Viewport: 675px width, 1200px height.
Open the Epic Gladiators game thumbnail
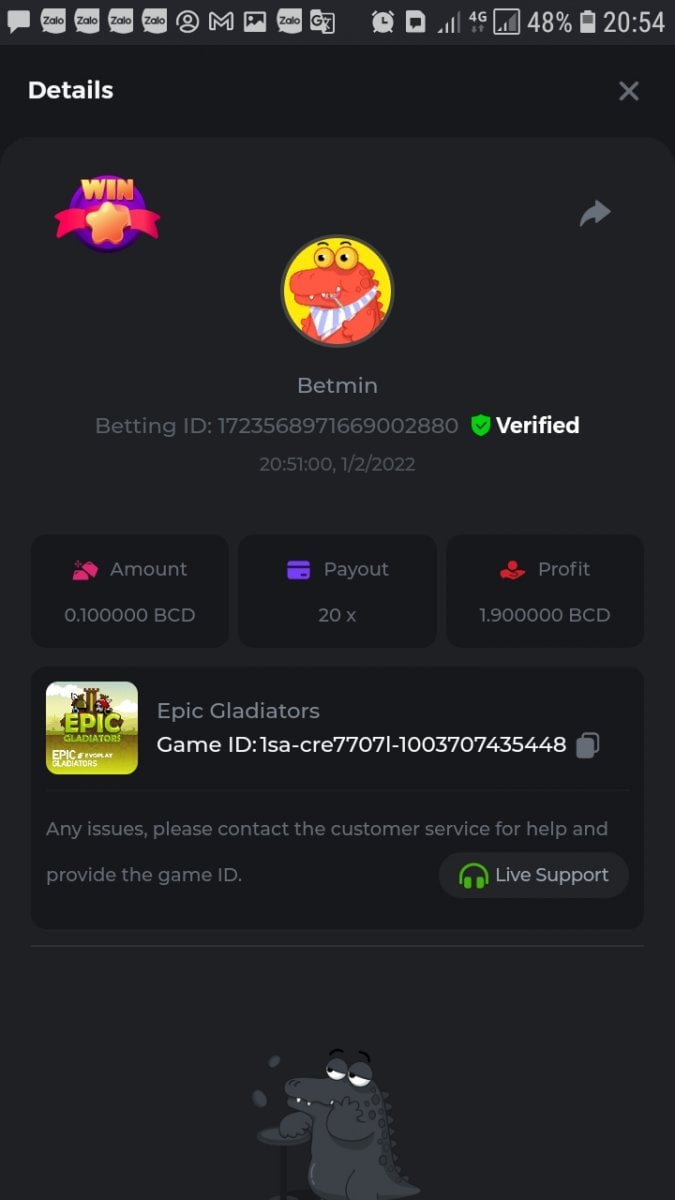click(92, 728)
